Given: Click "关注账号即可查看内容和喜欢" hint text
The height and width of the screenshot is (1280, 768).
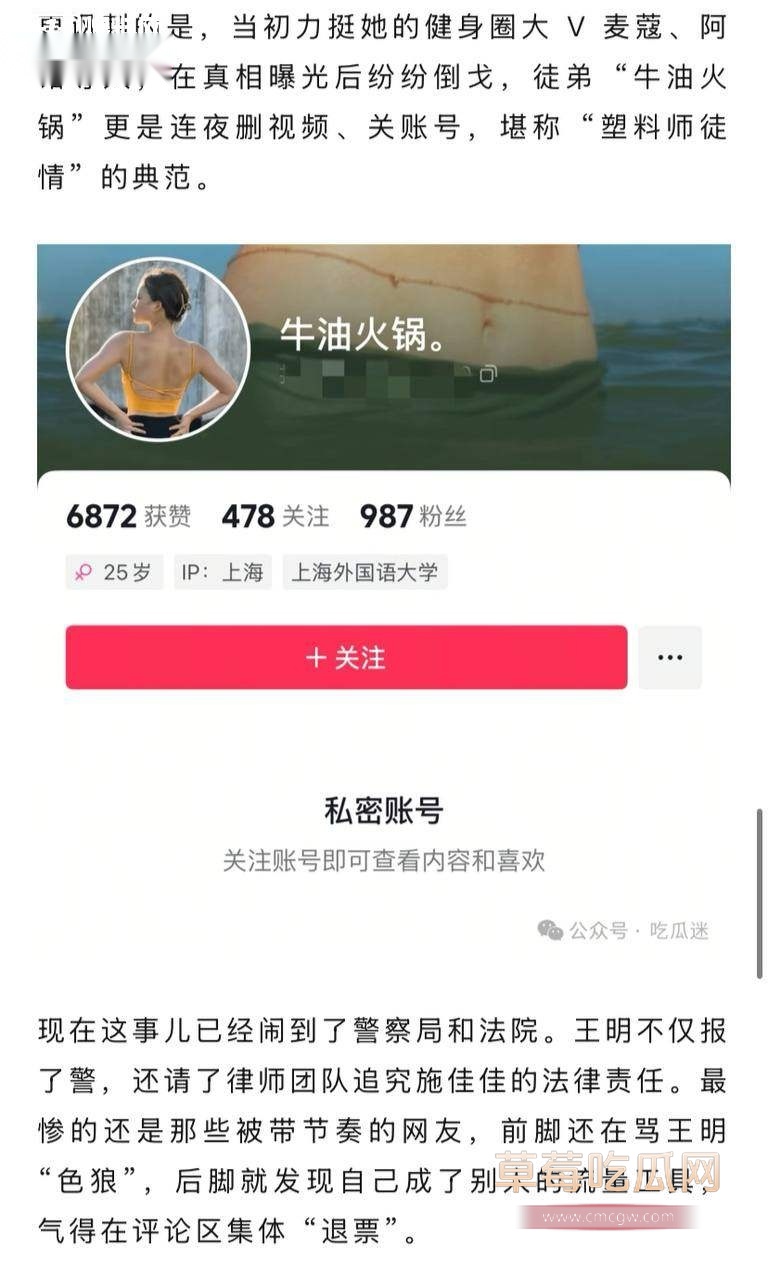Looking at the screenshot, I should pyautogui.click(x=383, y=860).
